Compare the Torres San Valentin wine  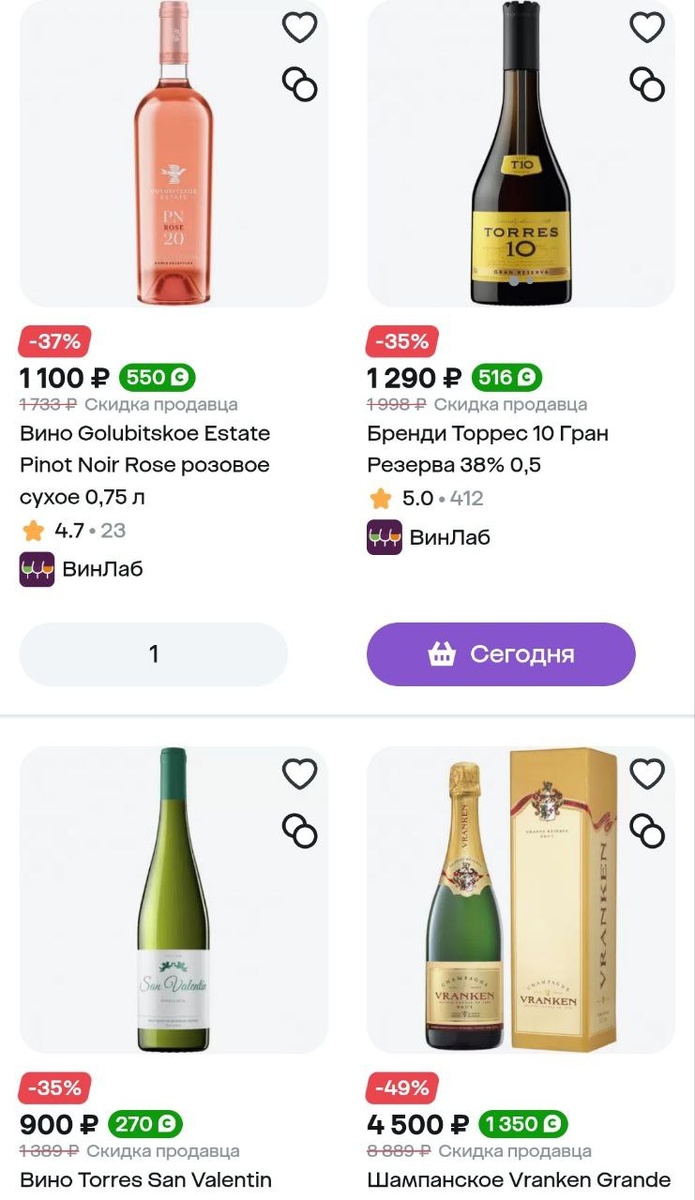point(300,831)
